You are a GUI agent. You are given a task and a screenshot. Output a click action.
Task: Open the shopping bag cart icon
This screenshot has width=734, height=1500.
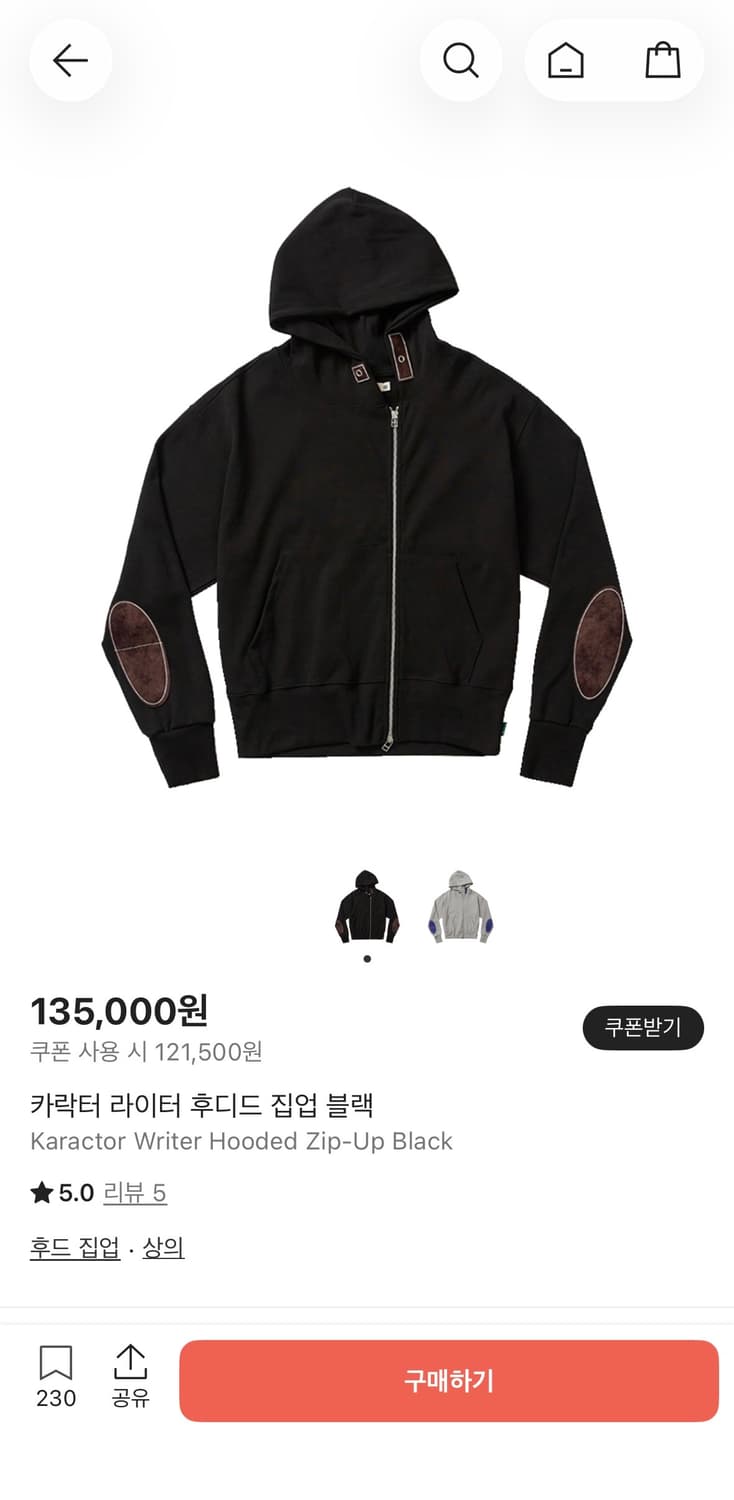(661, 59)
